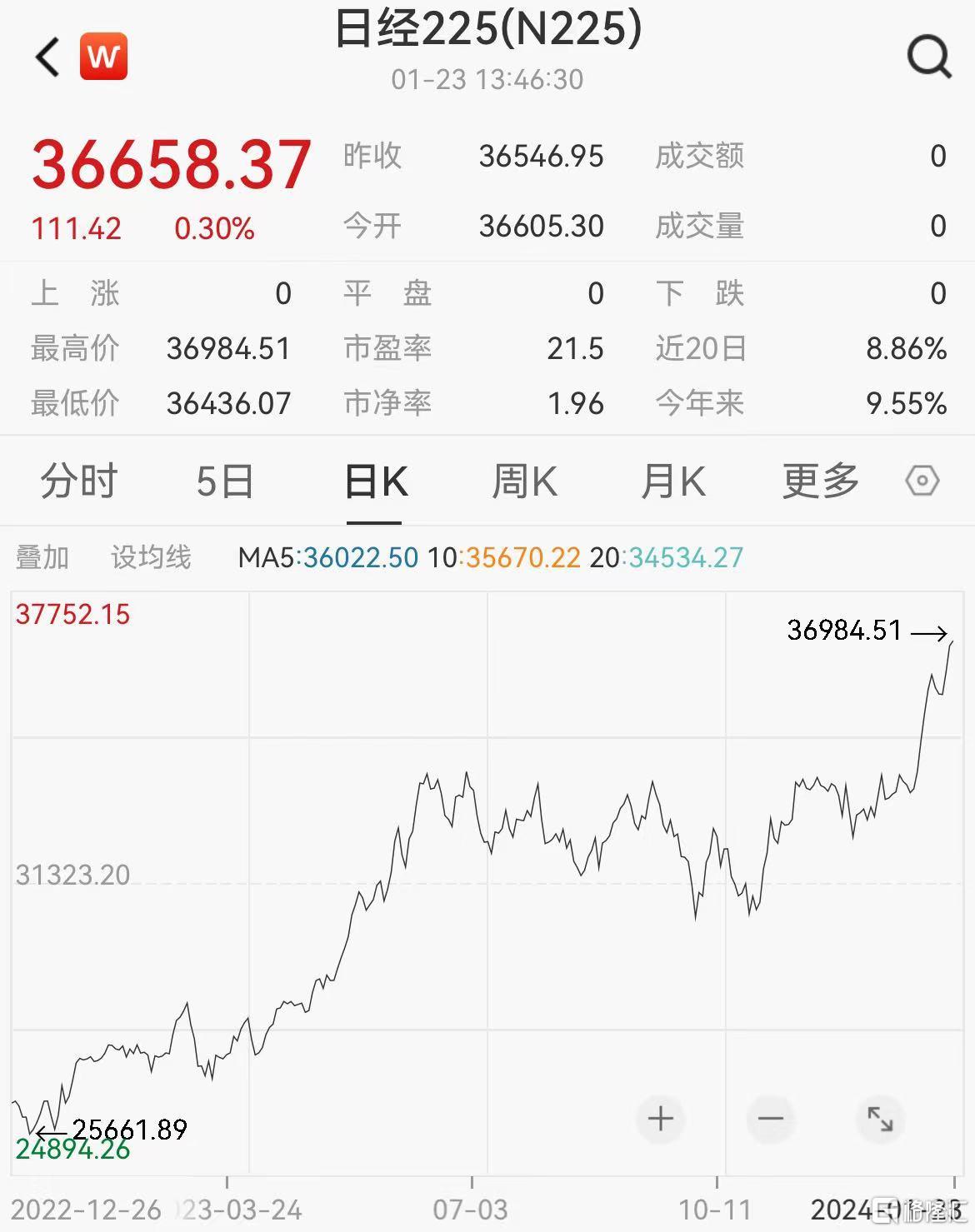
Task: Click the 0.30% percentage change indicator
Action: (214, 227)
